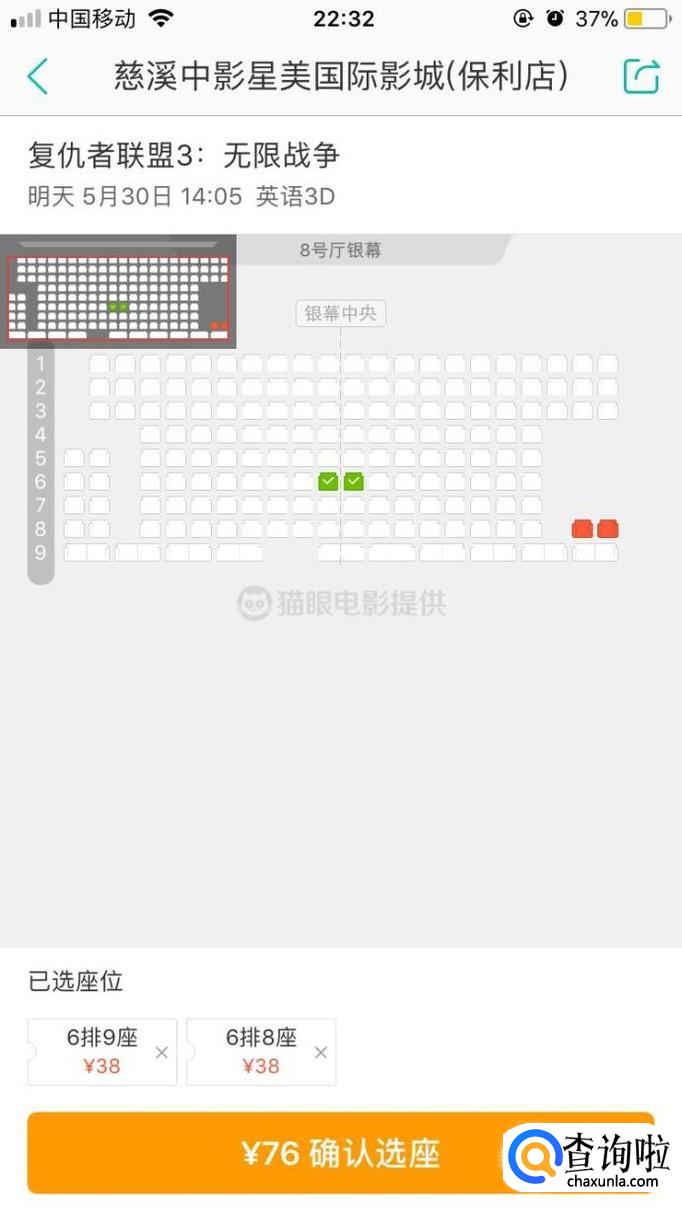Remove the 6排9座 selected seat
The width and height of the screenshot is (682, 1212).
pos(162,1052)
